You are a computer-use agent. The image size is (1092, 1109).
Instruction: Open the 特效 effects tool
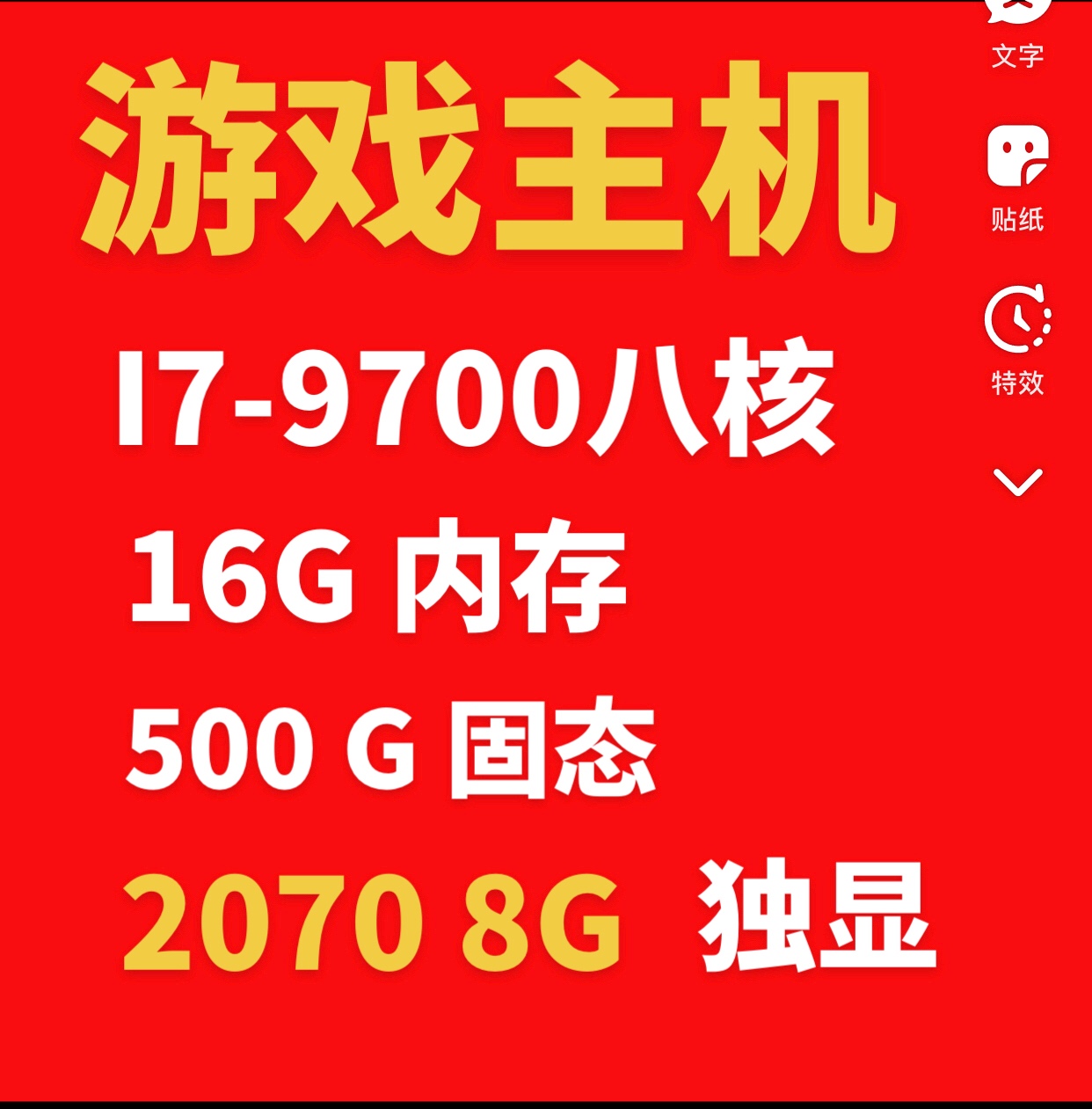[1017, 339]
